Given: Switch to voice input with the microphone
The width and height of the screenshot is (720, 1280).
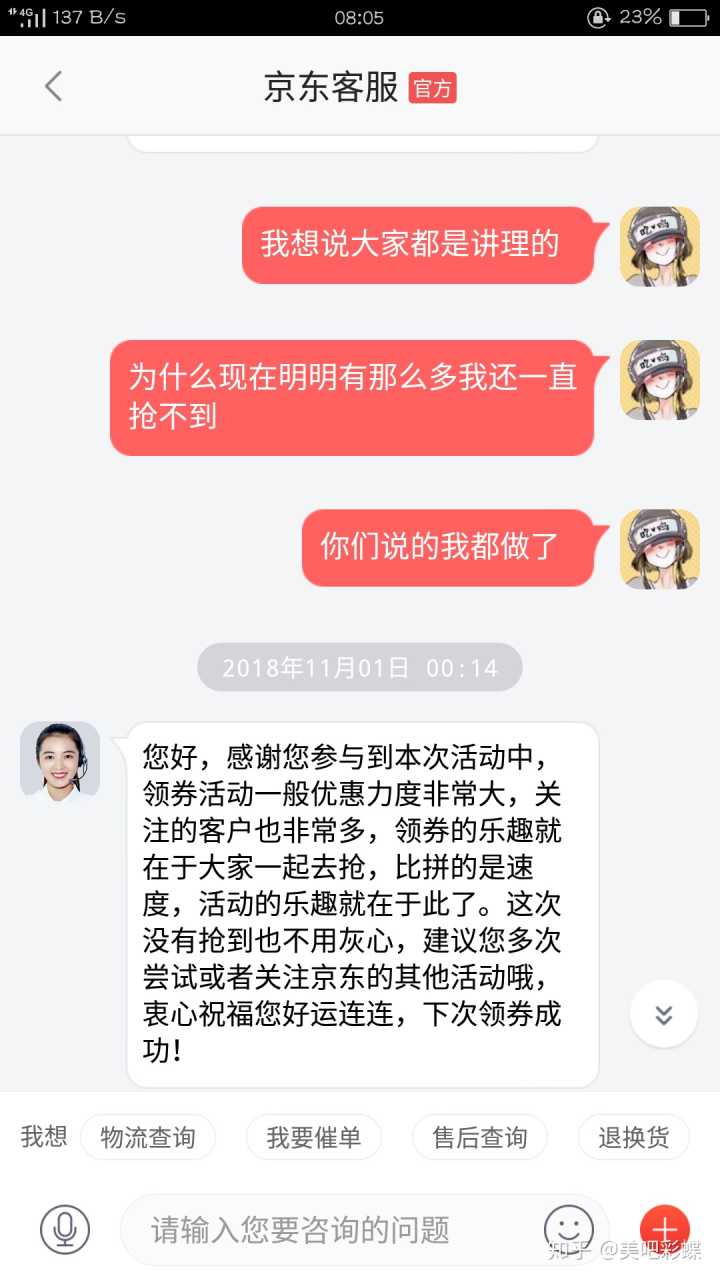Looking at the screenshot, I should [x=65, y=1229].
